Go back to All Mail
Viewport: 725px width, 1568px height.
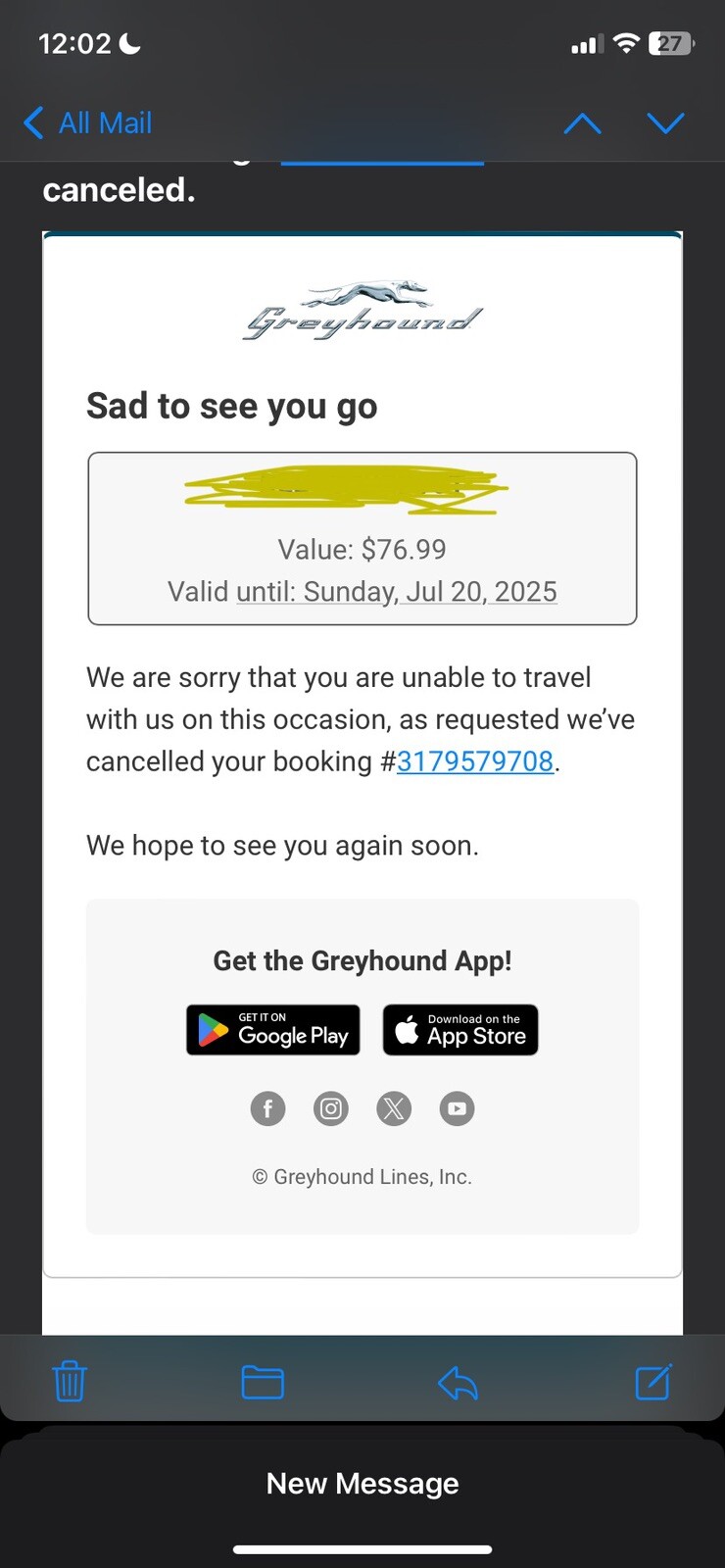click(x=88, y=123)
